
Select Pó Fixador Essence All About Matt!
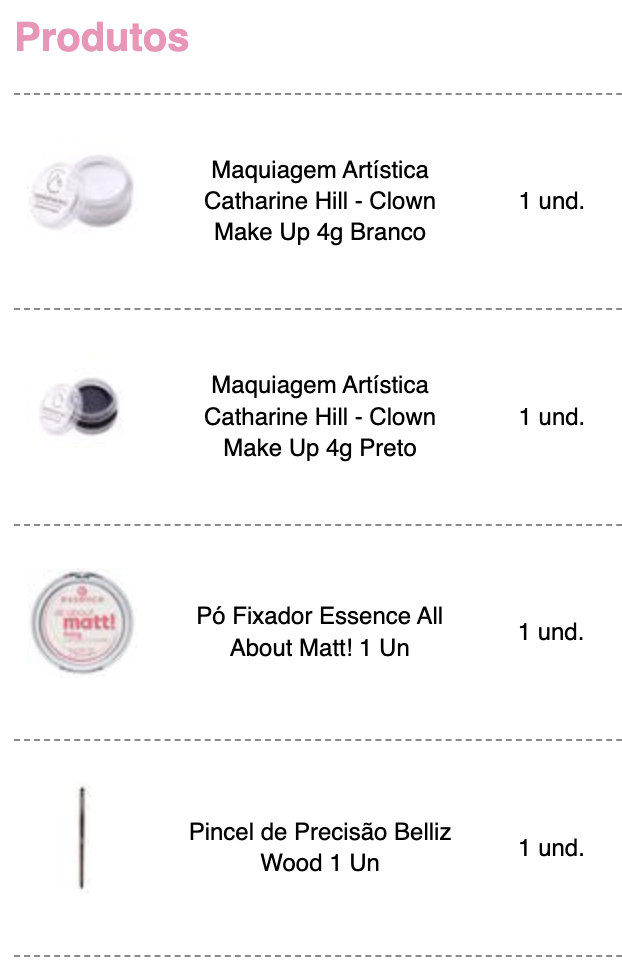(x=319, y=632)
